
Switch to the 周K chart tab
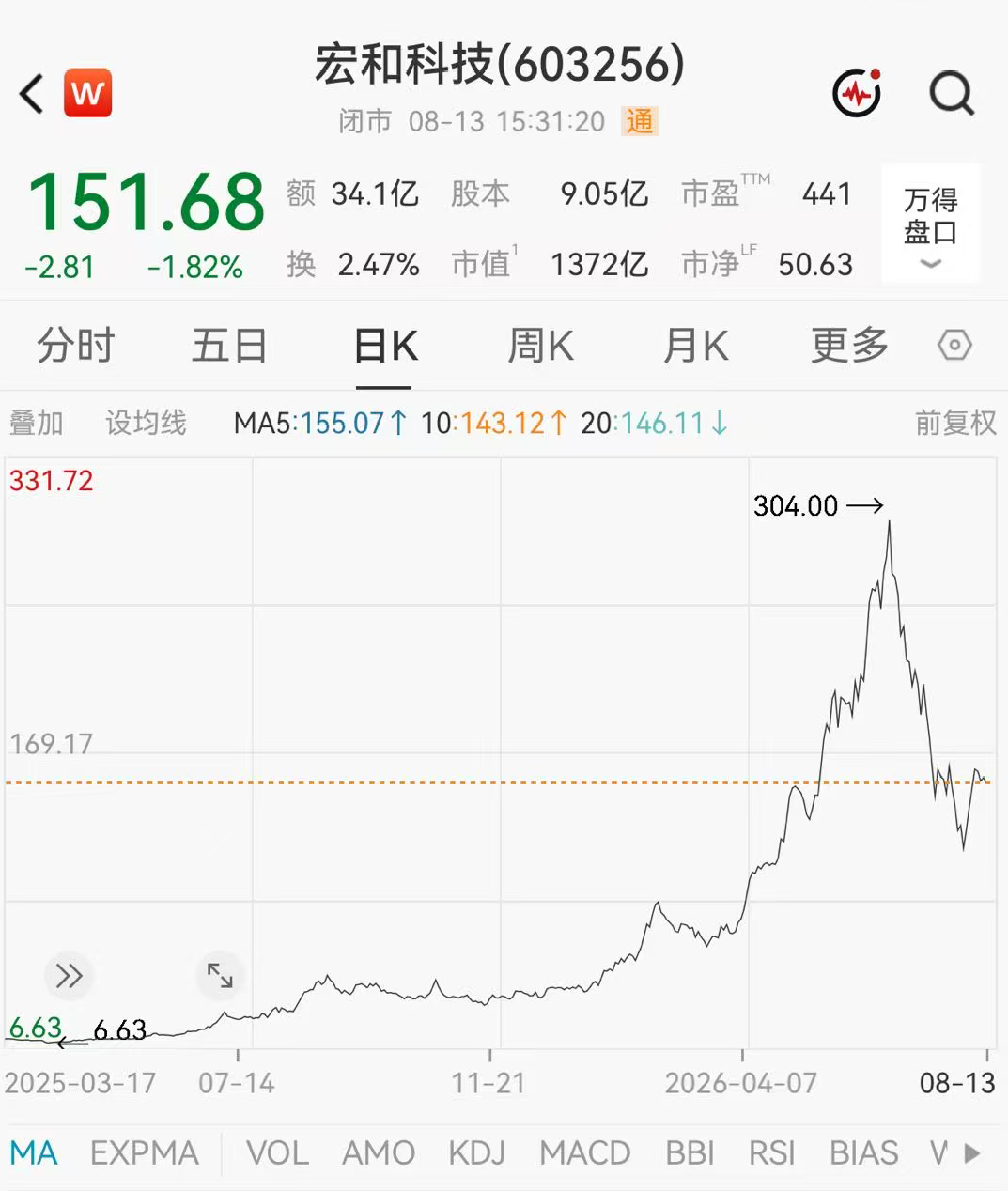pyautogui.click(x=540, y=346)
